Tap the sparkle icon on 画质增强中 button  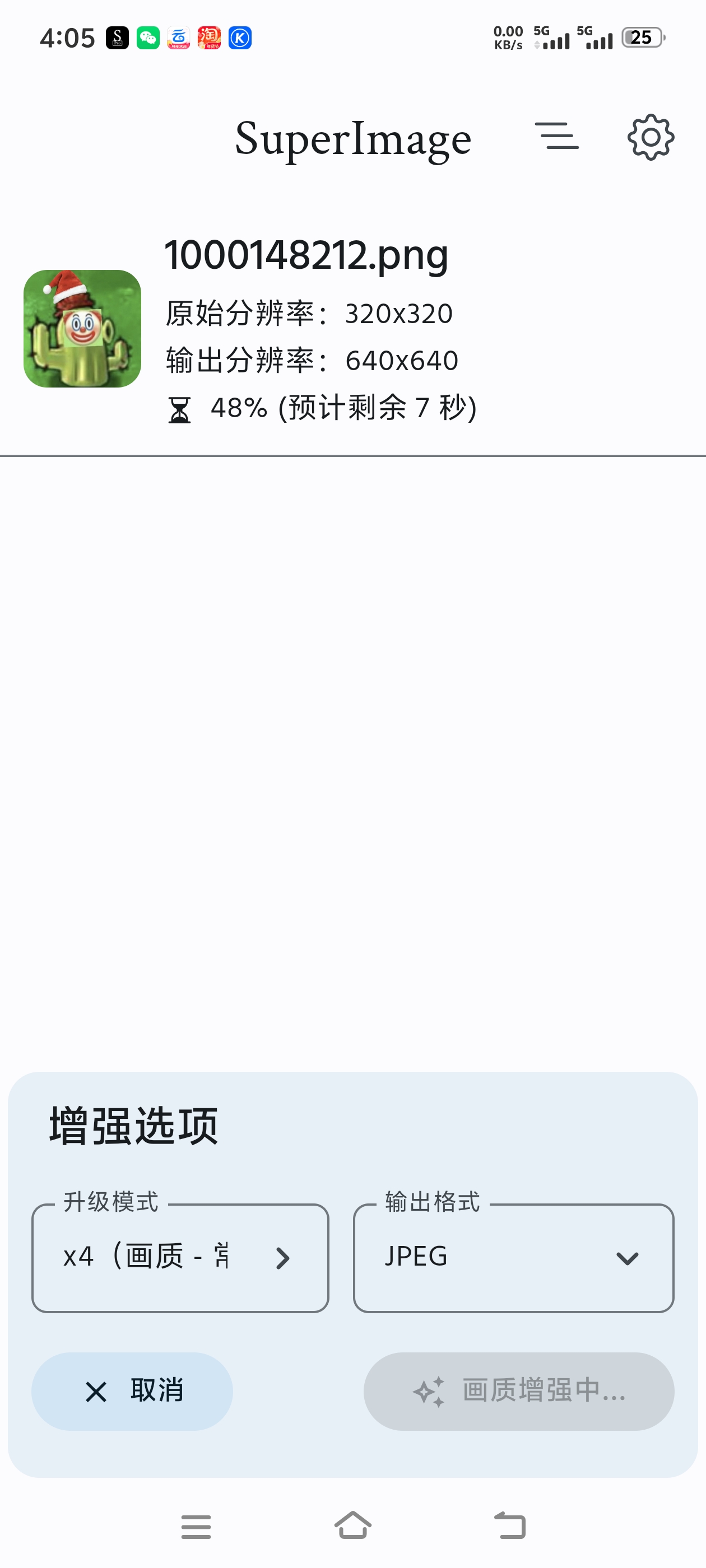point(428,1392)
